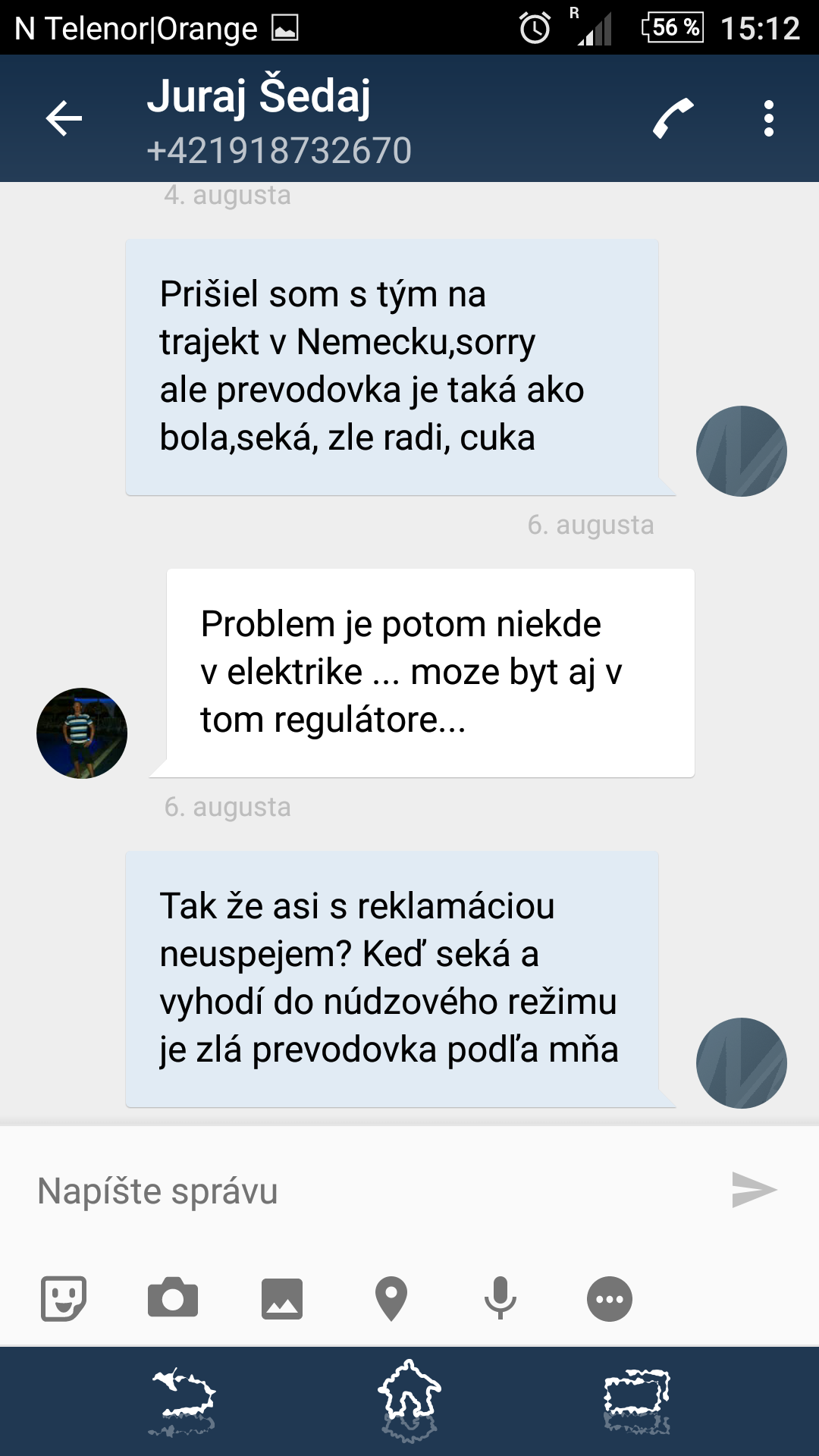View Juraj Šedaj's profile photo
The height and width of the screenshot is (1456, 819).
pos(82,733)
